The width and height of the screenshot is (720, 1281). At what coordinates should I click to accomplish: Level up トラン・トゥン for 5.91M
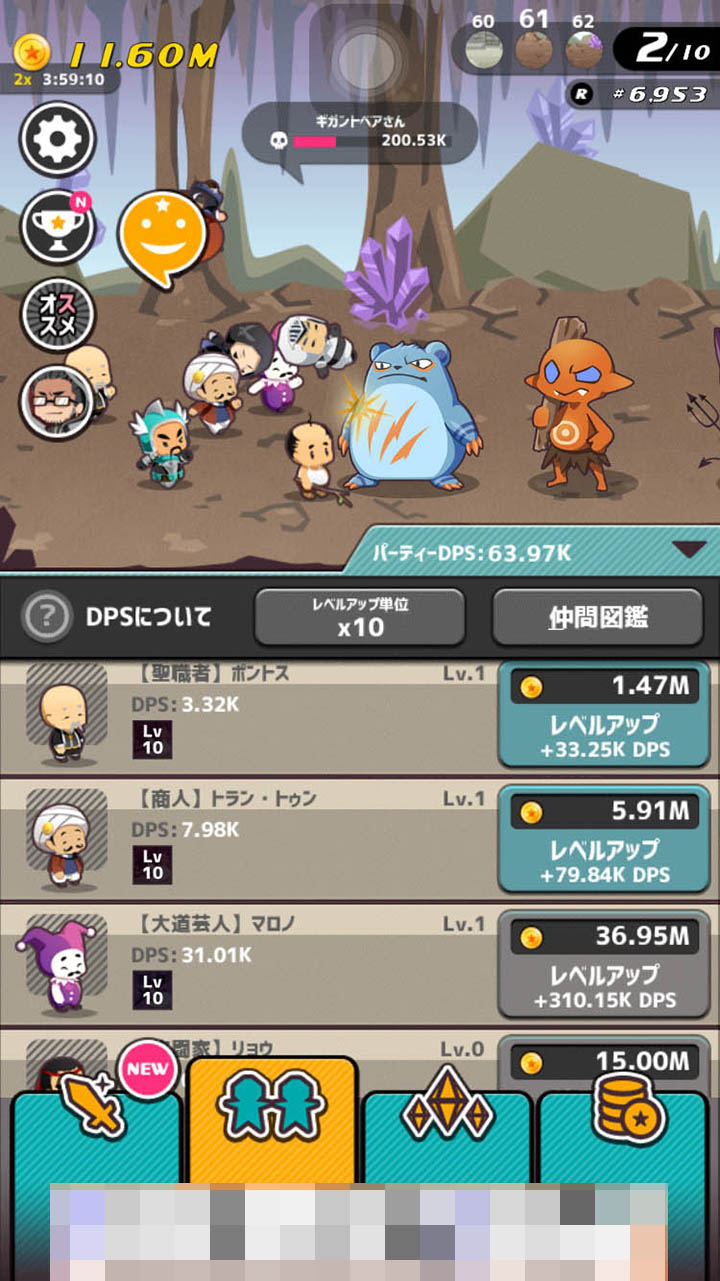click(603, 840)
